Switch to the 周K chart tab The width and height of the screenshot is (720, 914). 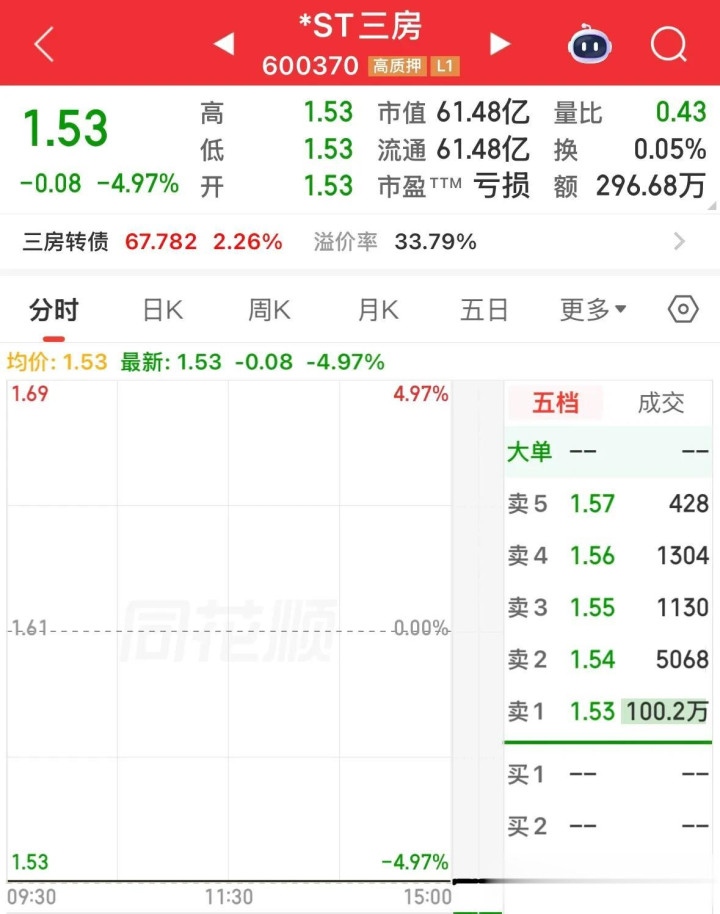click(269, 310)
